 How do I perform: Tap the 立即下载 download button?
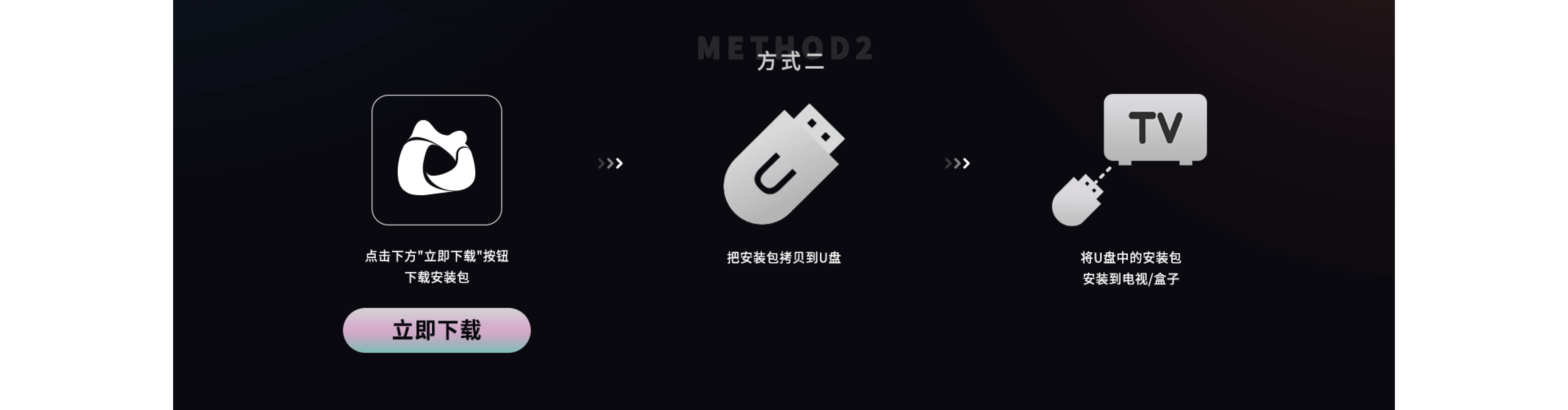pyautogui.click(x=437, y=330)
